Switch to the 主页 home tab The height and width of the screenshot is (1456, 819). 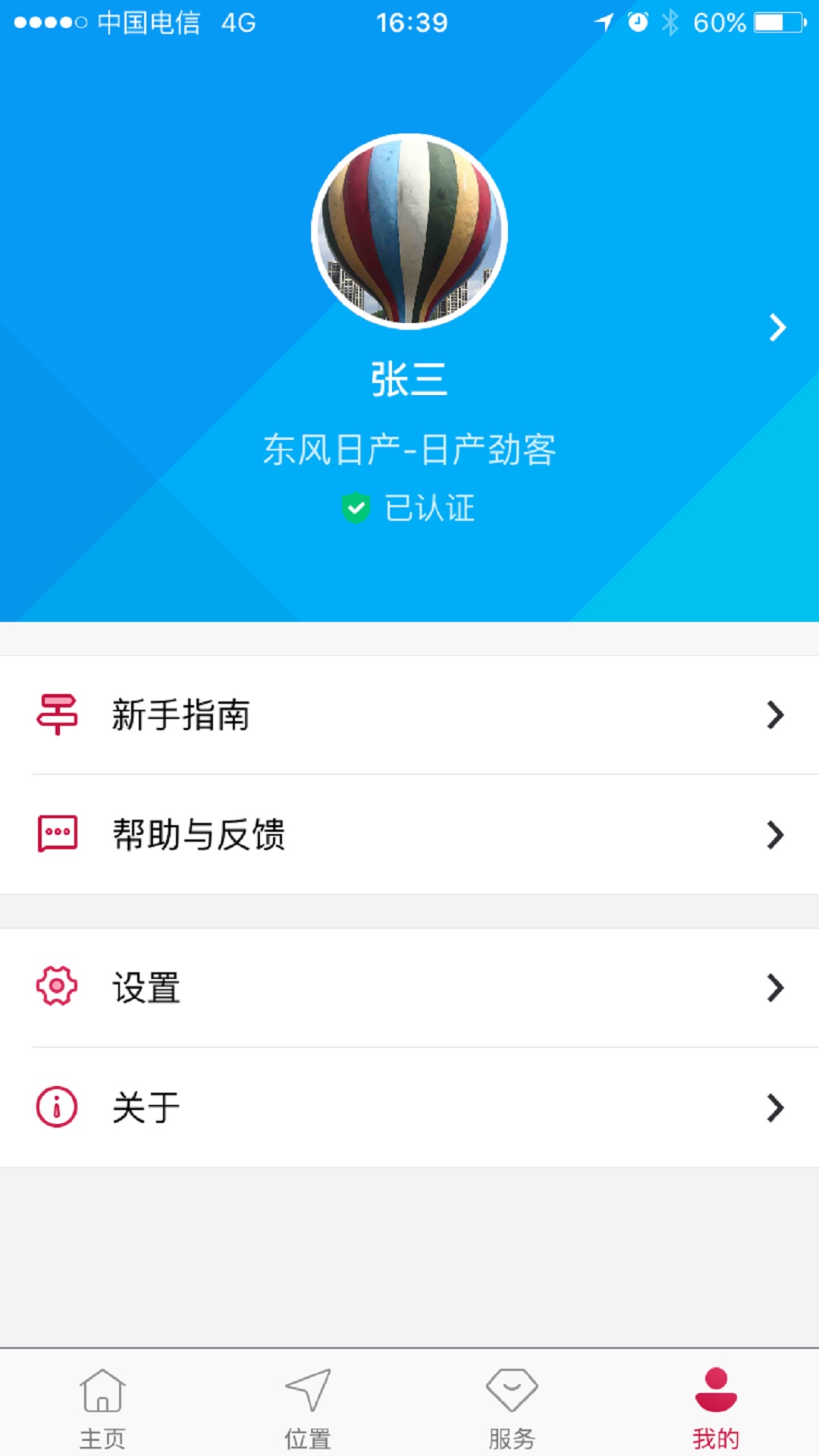[x=102, y=1407]
